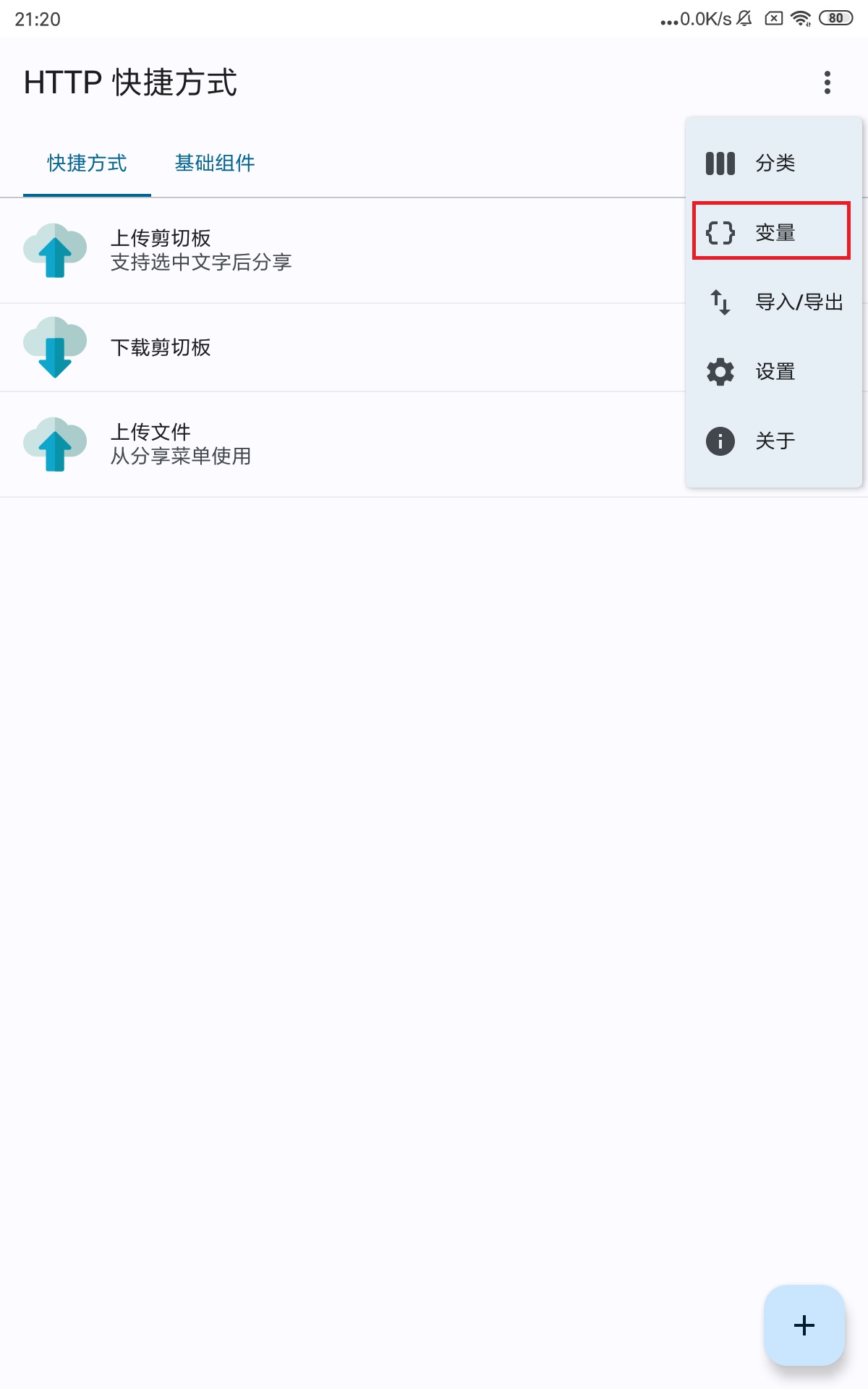Add a new shortcut with plus button

804,1325
